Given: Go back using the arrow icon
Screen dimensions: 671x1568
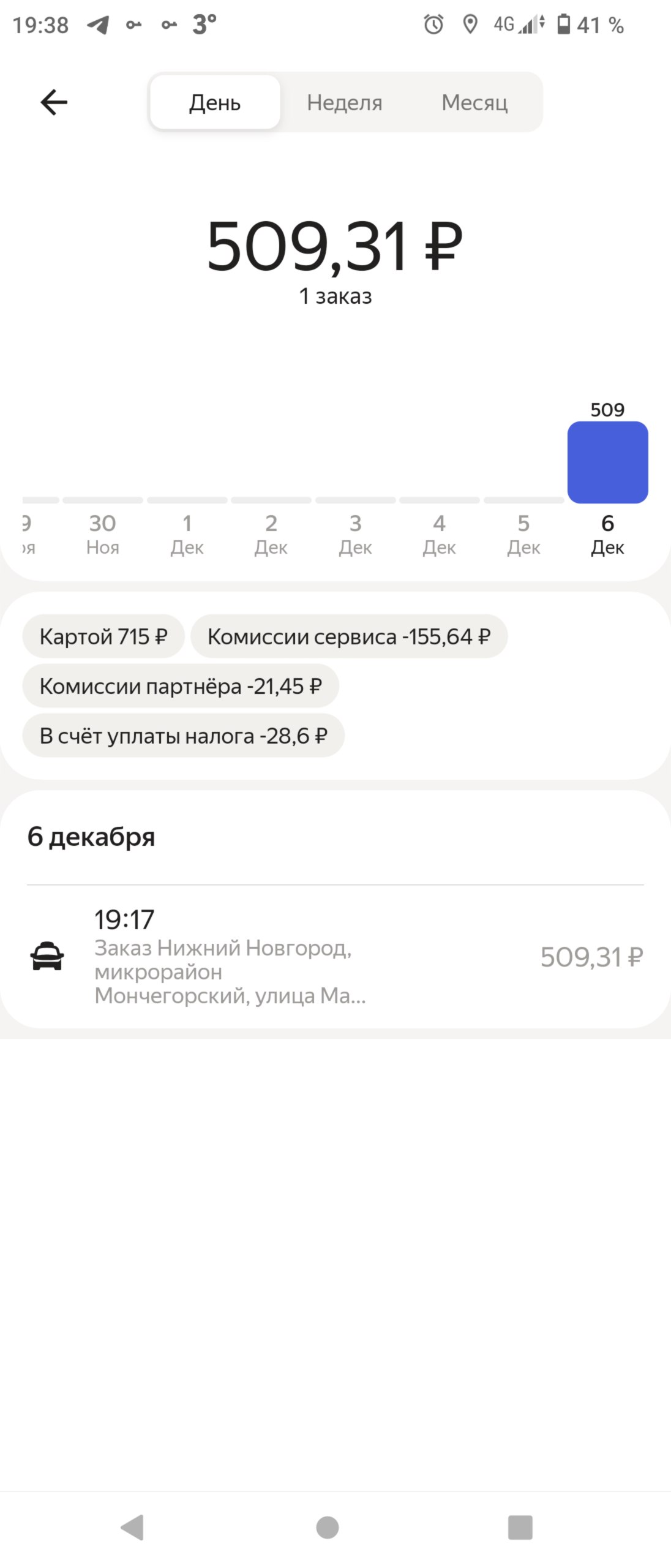Looking at the screenshot, I should click(x=54, y=102).
